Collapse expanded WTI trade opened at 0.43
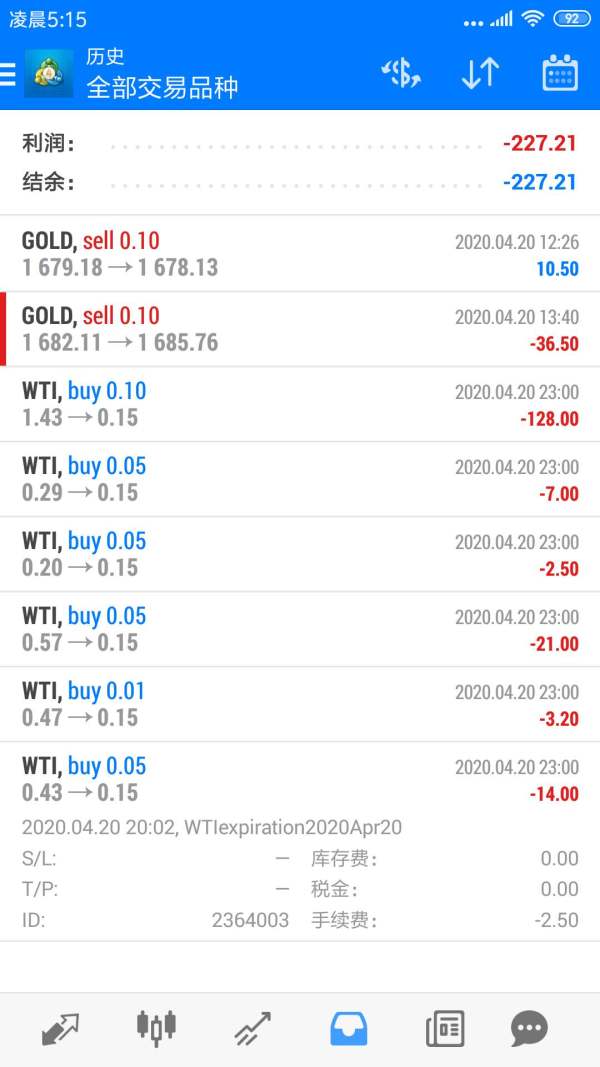 300,842
